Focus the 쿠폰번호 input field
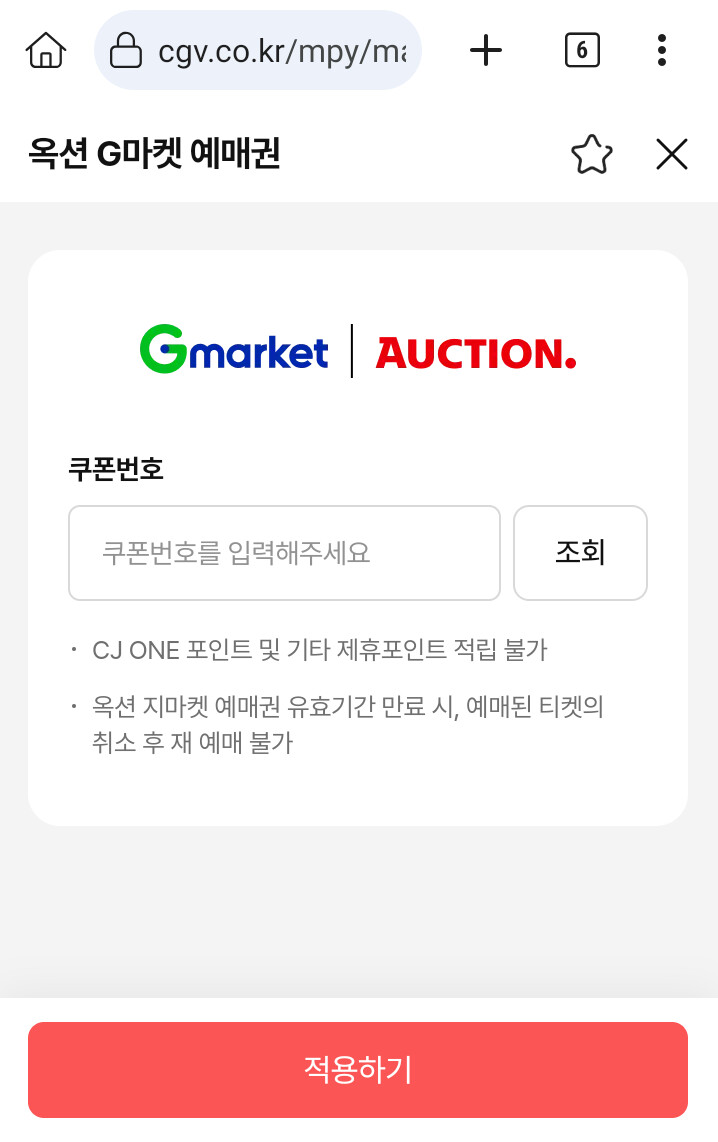Image resolution: width=718 pixels, height=1142 pixels. tap(284, 553)
